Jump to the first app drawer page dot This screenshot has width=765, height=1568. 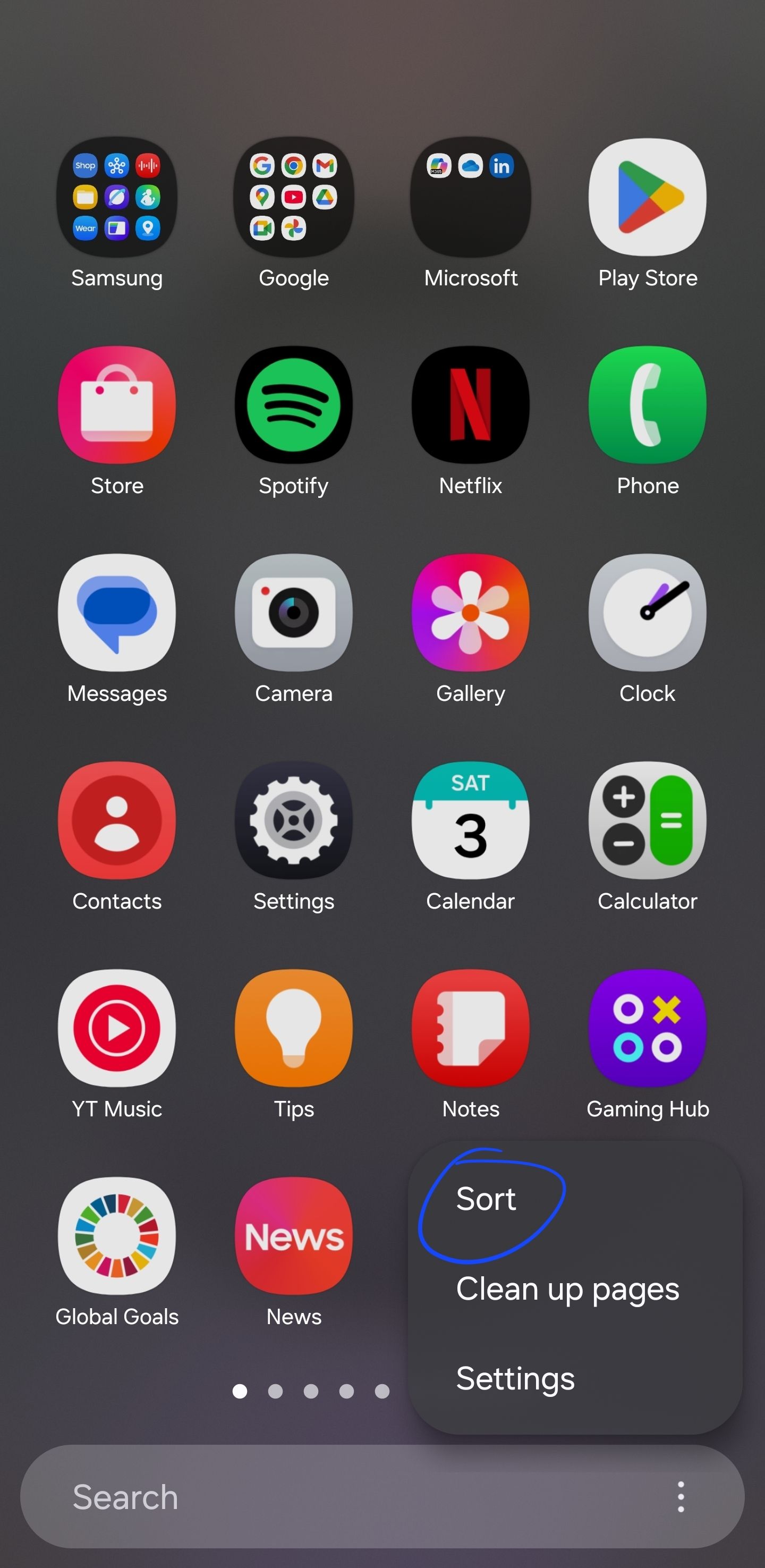pyautogui.click(x=241, y=1390)
